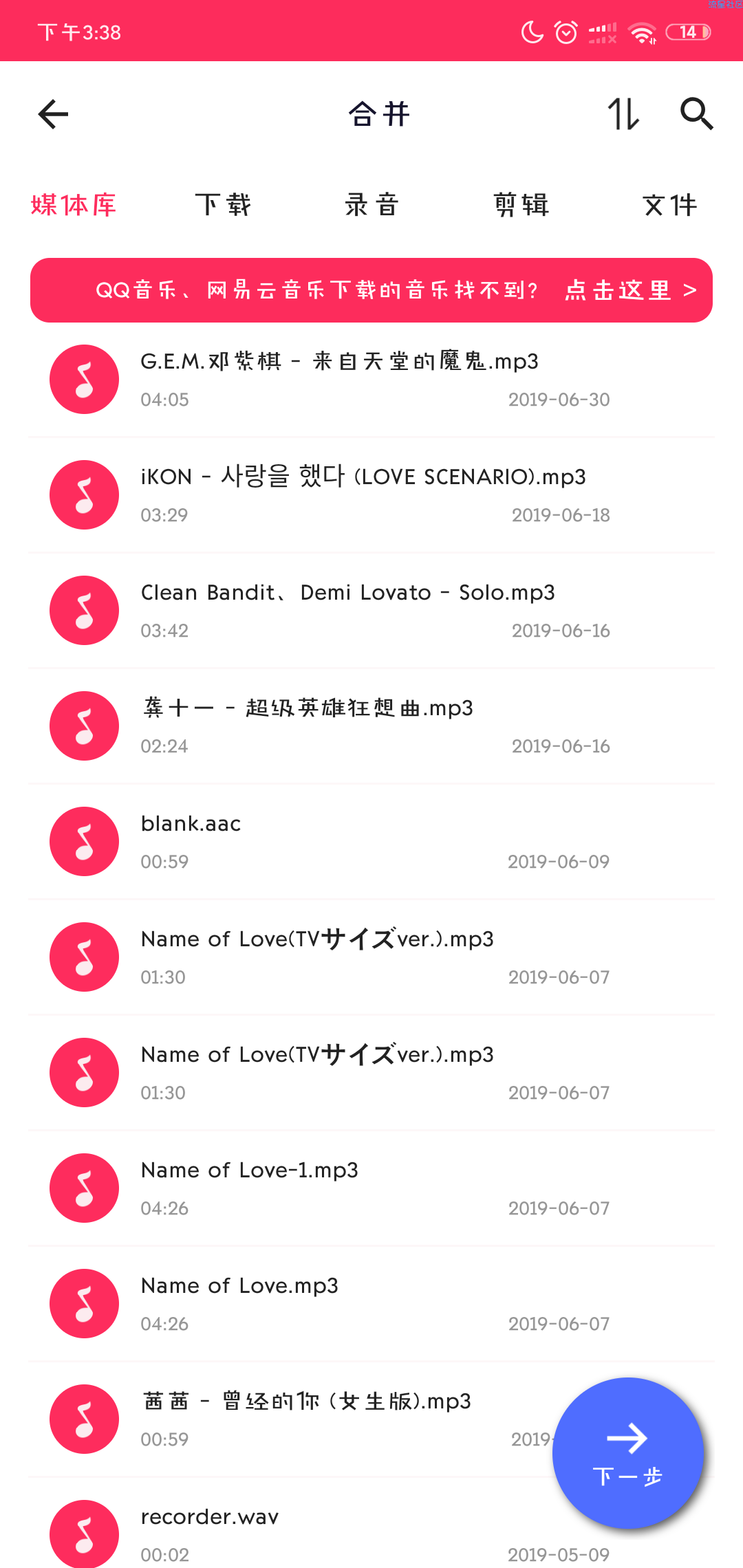This screenshot has width=743, height=1568.
Task: Switch to the 录音 tab
Action: [372, 205]
